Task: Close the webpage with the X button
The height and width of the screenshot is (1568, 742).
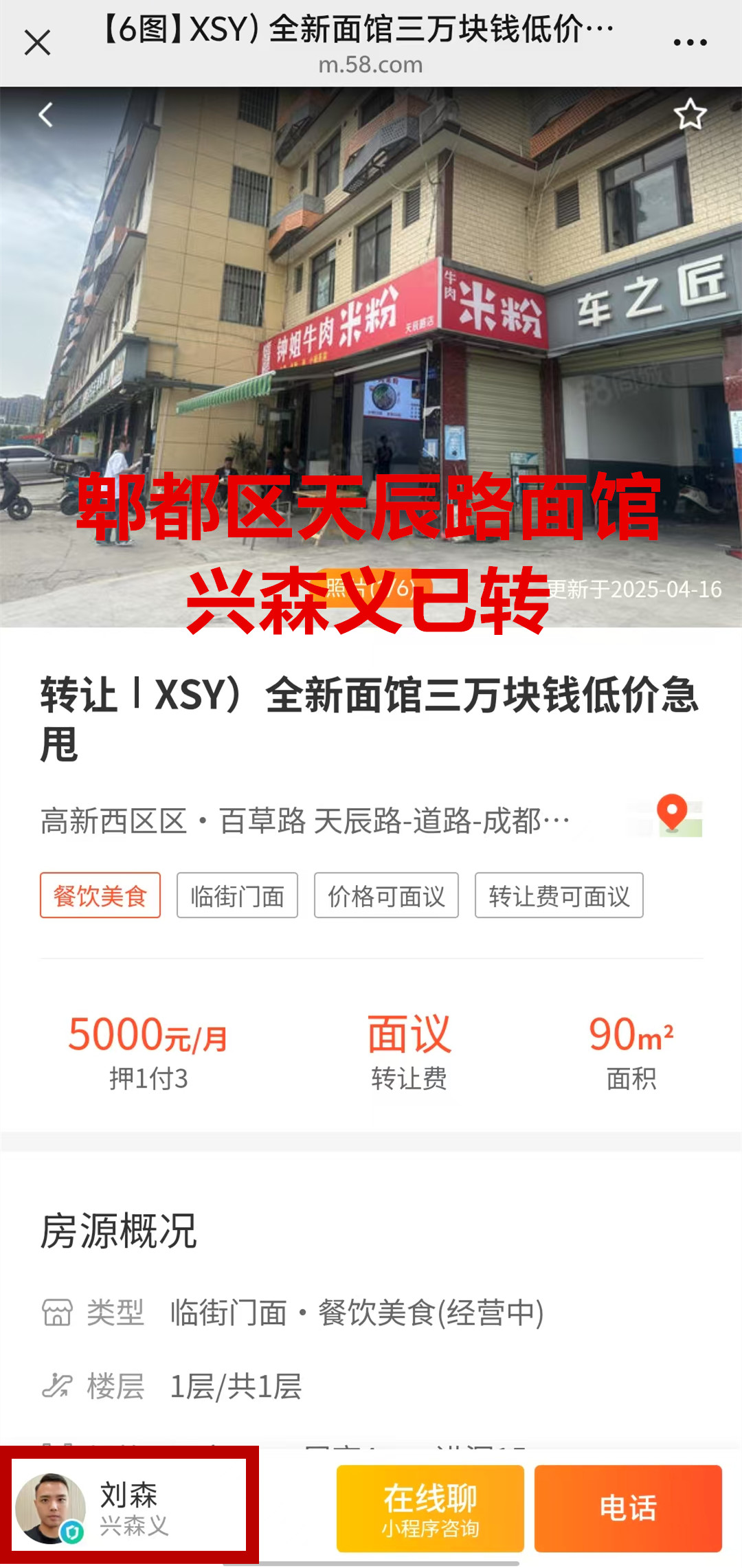Action: coord(37,43)
